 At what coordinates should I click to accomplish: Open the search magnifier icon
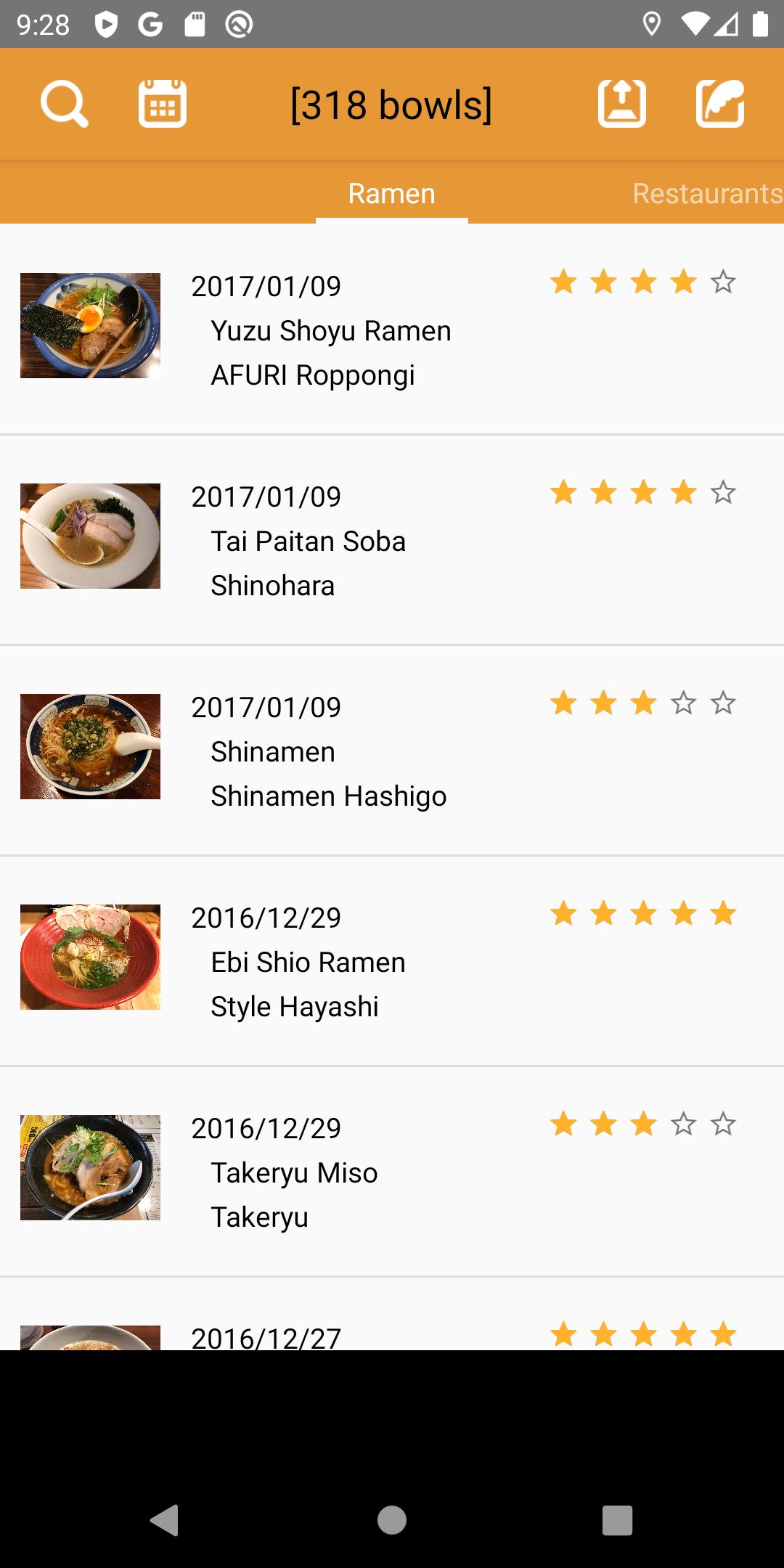tap(65, 105)
